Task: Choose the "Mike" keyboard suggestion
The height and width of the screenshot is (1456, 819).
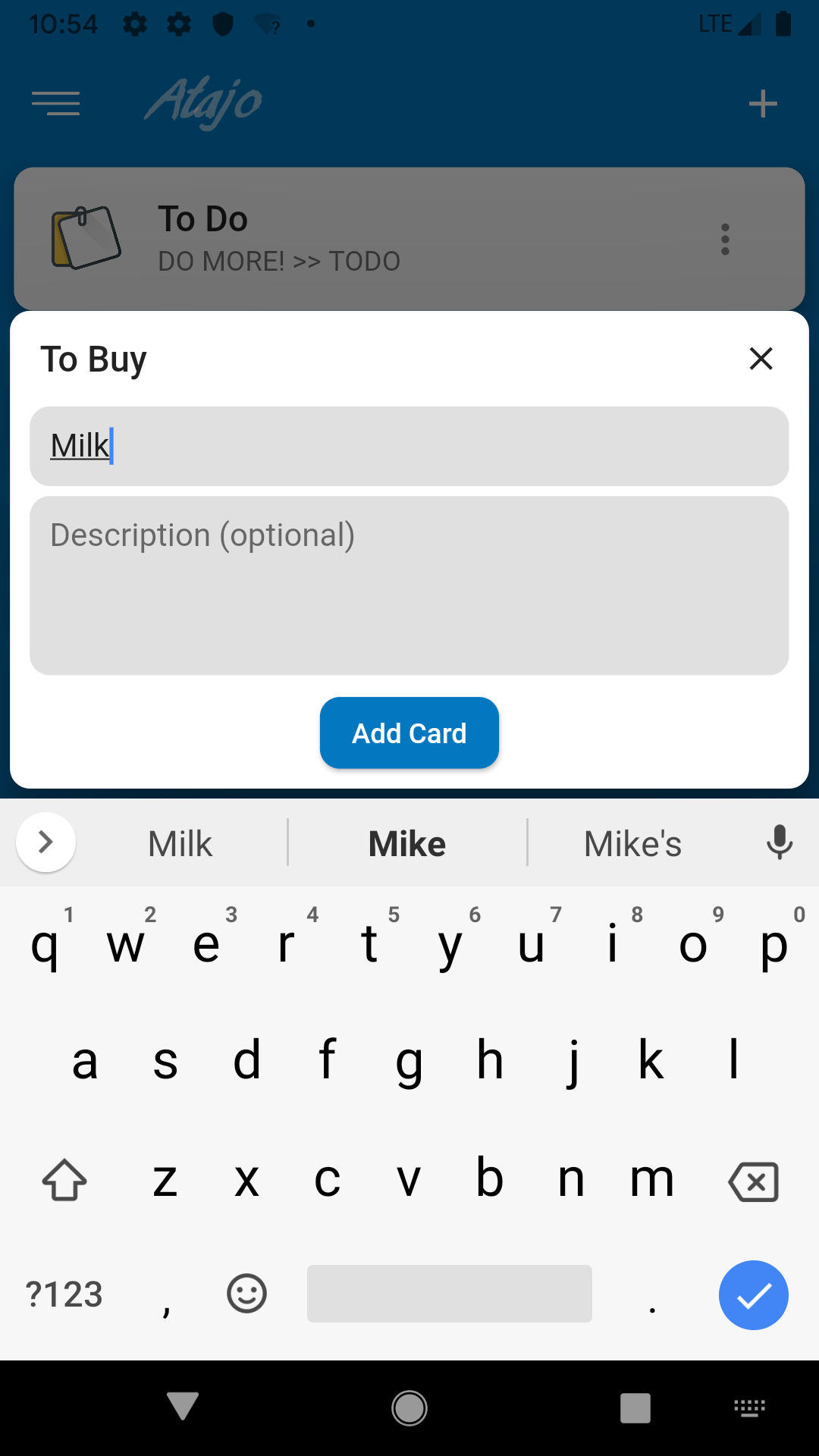Action: (407, 843)
